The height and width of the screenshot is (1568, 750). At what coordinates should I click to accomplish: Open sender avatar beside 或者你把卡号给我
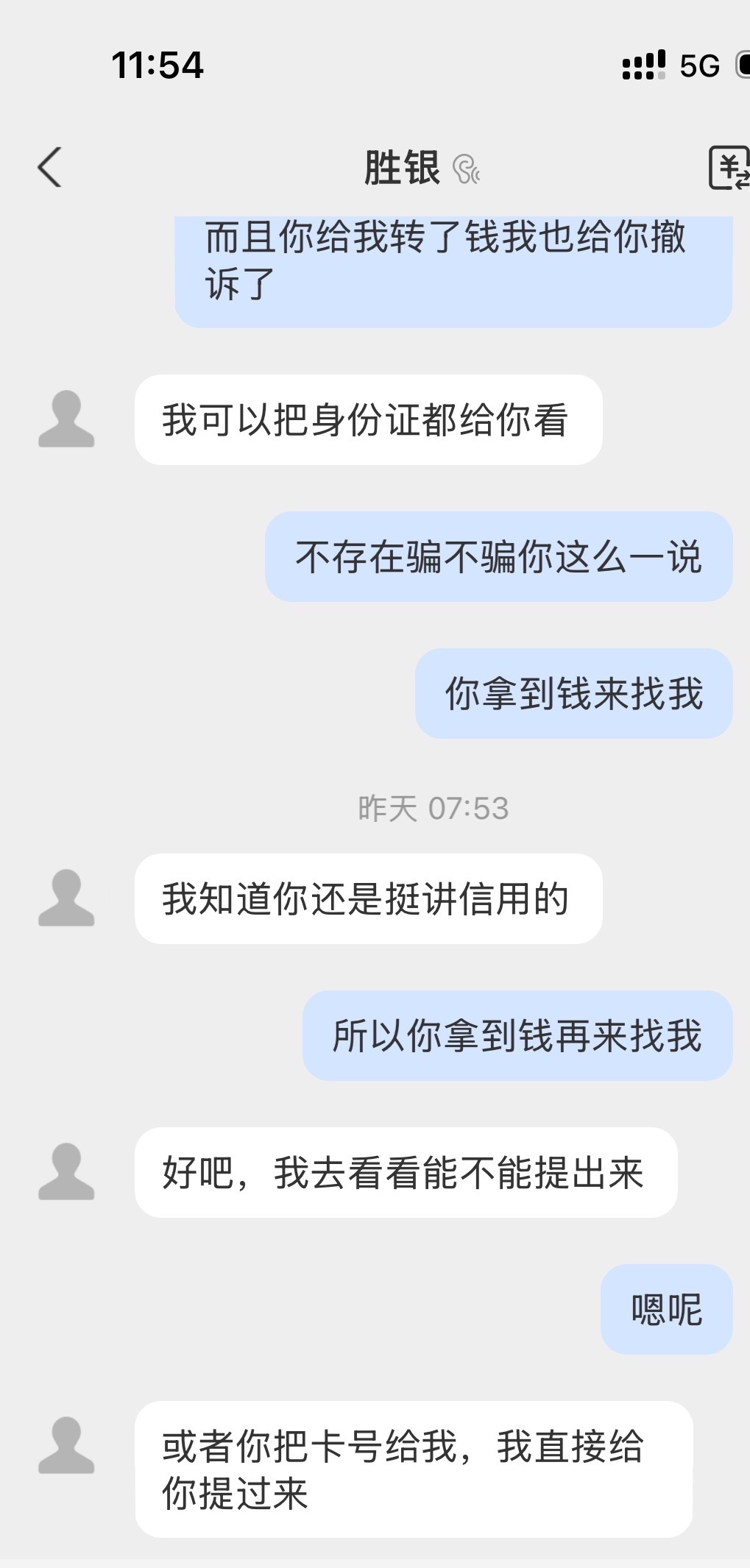coord(66,1446)
